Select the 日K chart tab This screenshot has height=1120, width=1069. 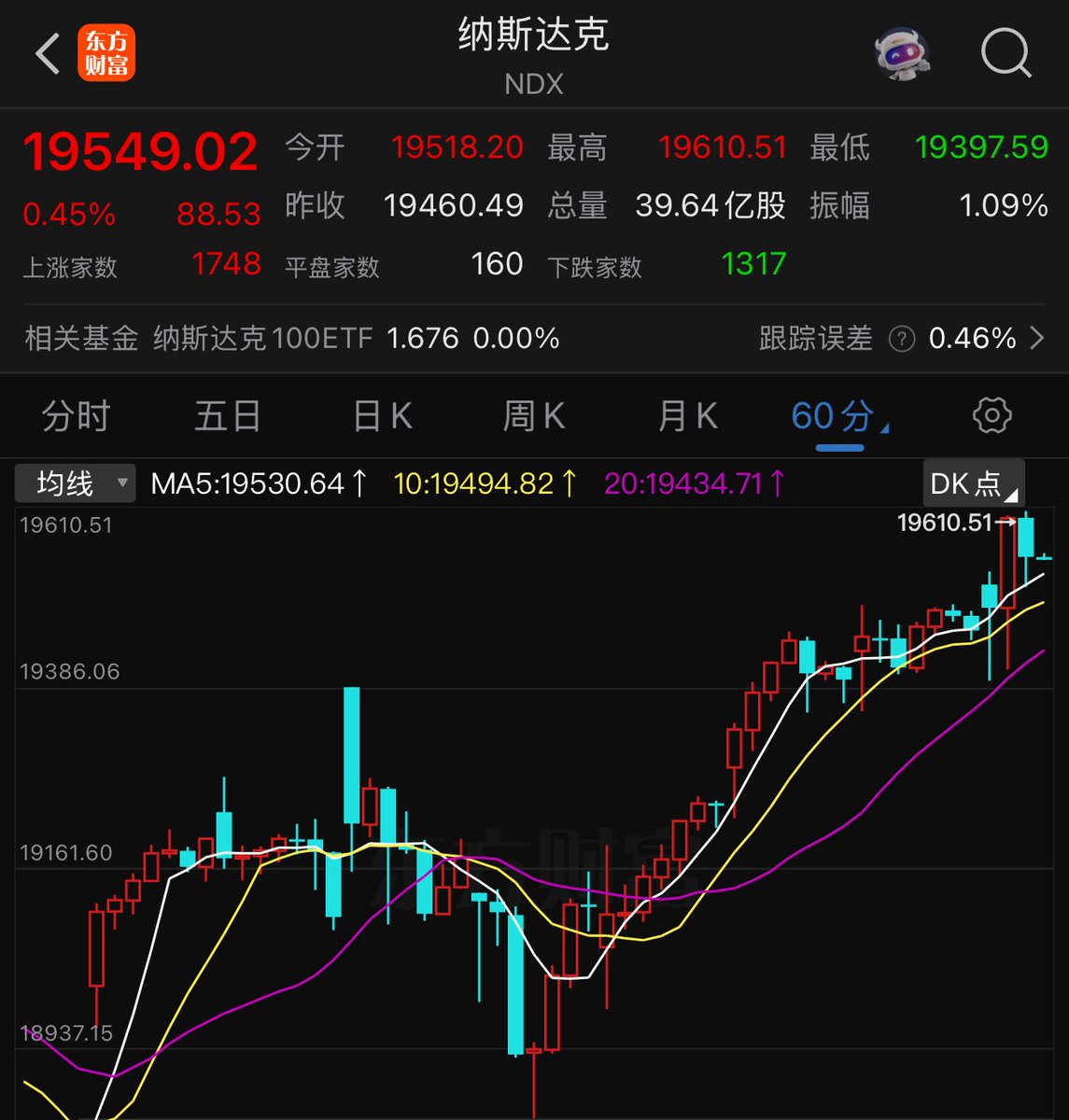(382, 416)
